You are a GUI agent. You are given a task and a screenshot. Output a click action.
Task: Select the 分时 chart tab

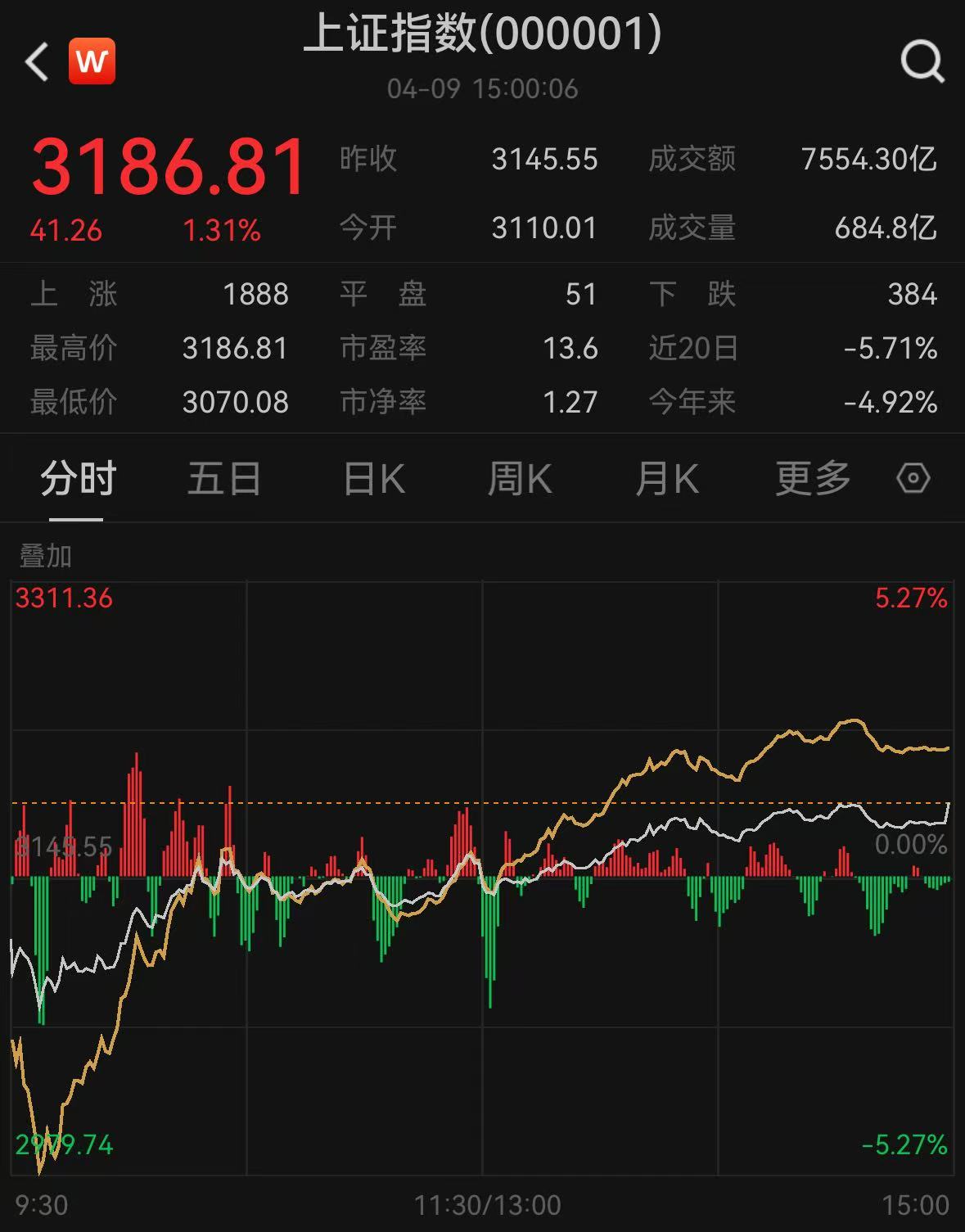[78, 479]
